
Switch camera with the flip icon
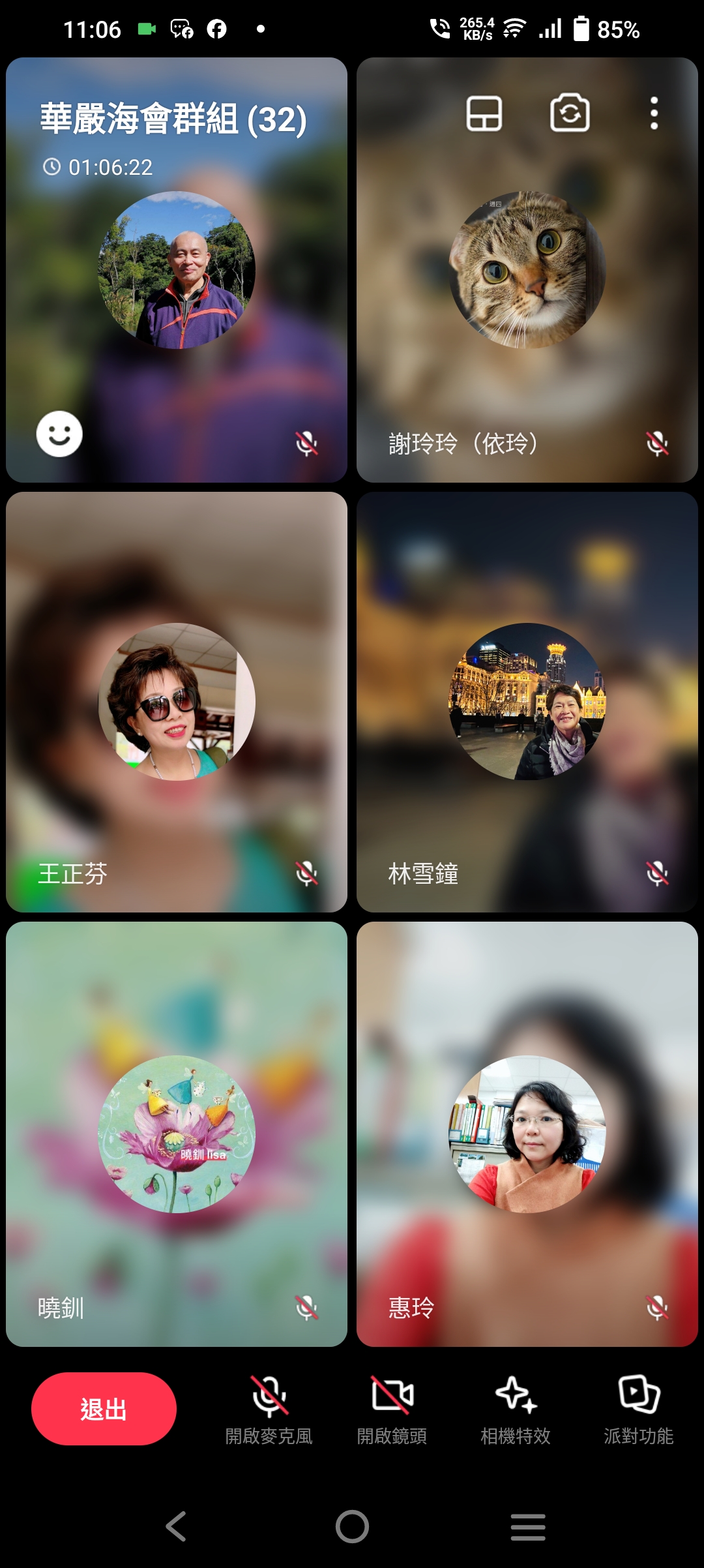point(570,113)
